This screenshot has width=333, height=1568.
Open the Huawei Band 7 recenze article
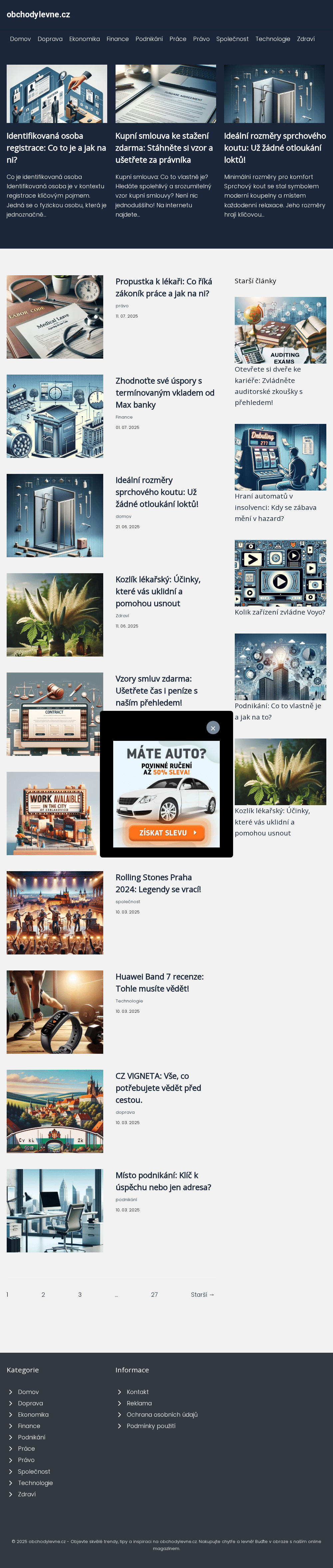tap(159, 982)
